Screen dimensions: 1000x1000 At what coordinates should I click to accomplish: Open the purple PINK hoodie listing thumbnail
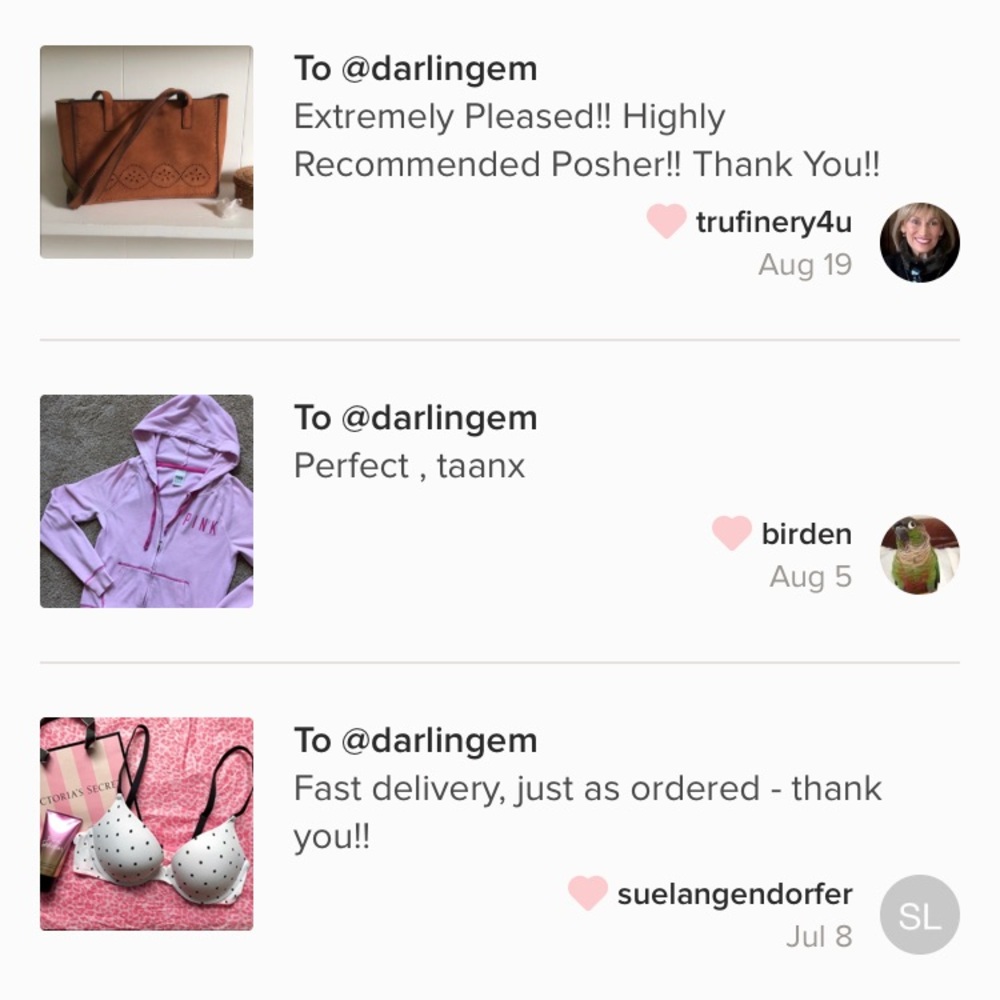click(x=146, y=501)
